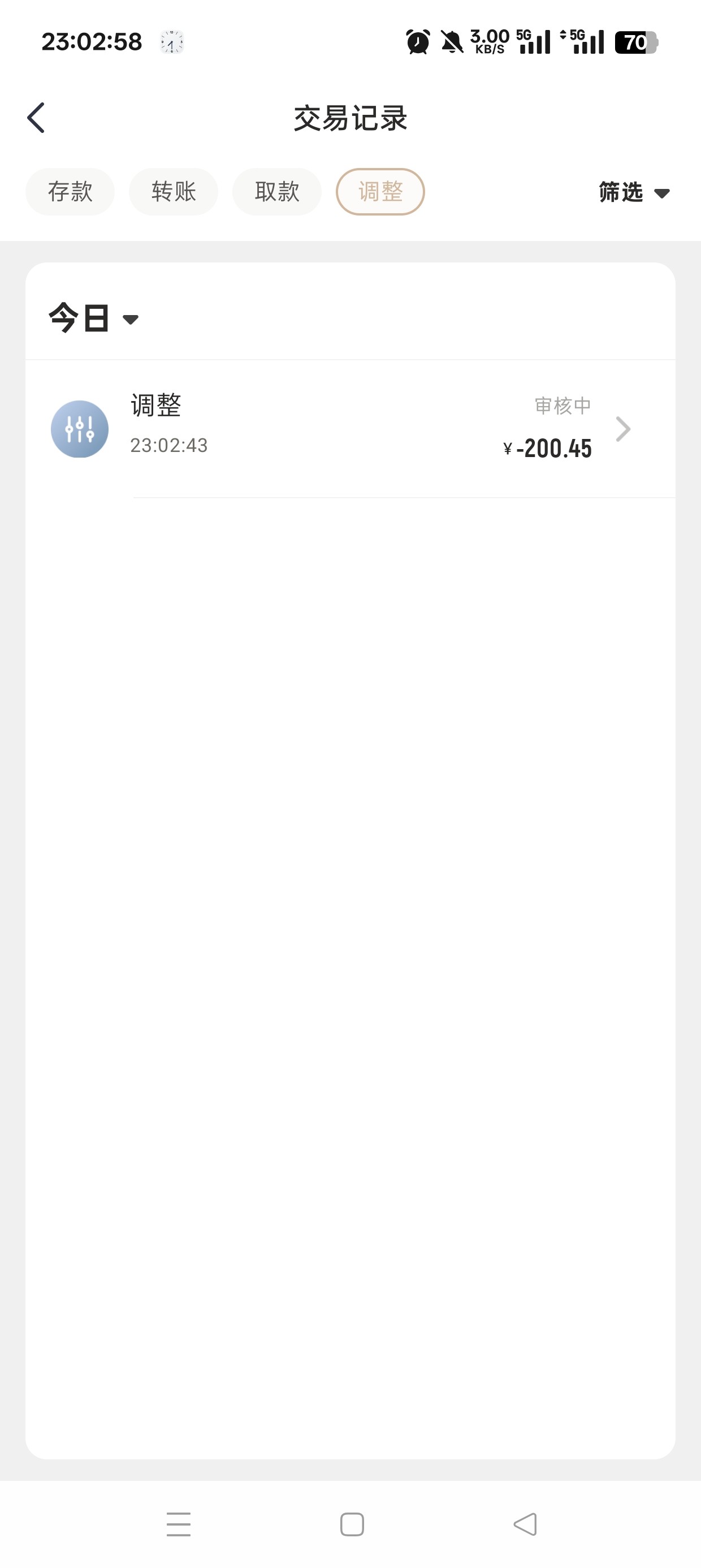Go back from the 交易记录 page
Screen dimensions: 701x1568
tap(37, 118)
